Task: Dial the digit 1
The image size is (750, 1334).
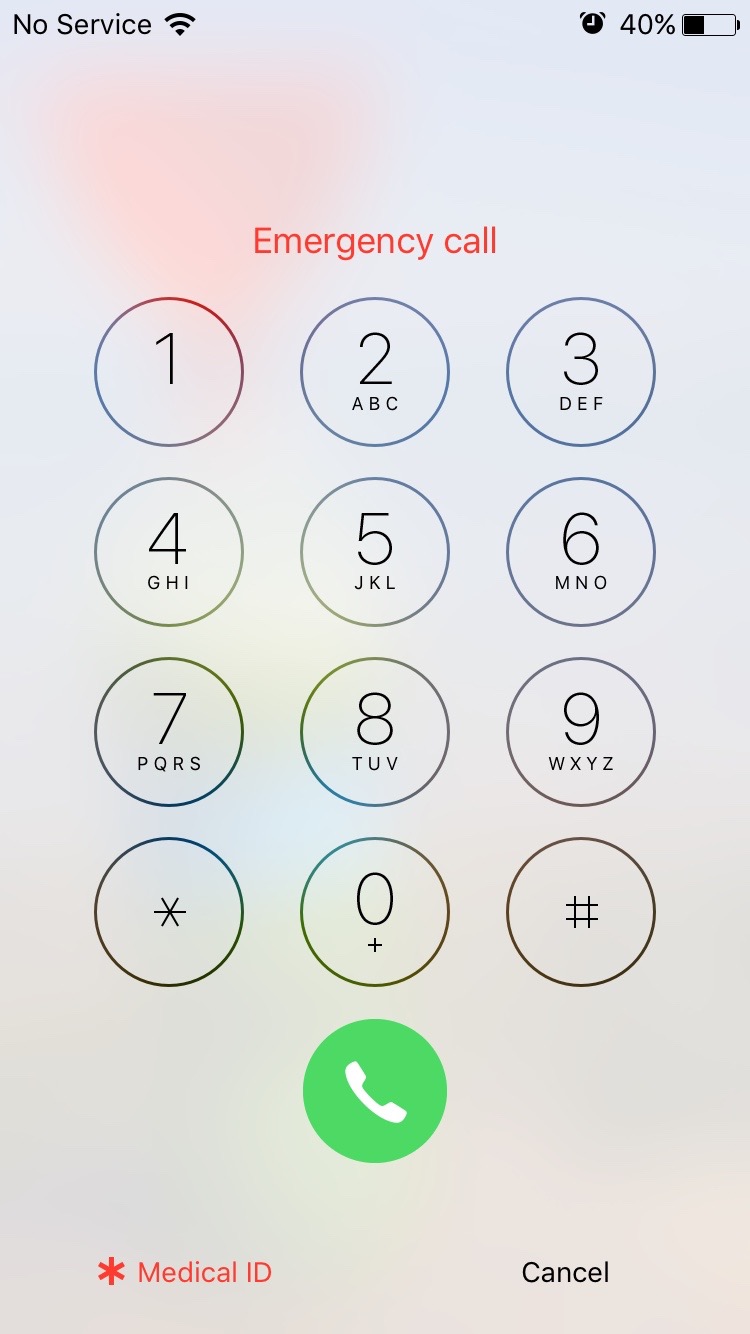Action: [x=169, y=372]
